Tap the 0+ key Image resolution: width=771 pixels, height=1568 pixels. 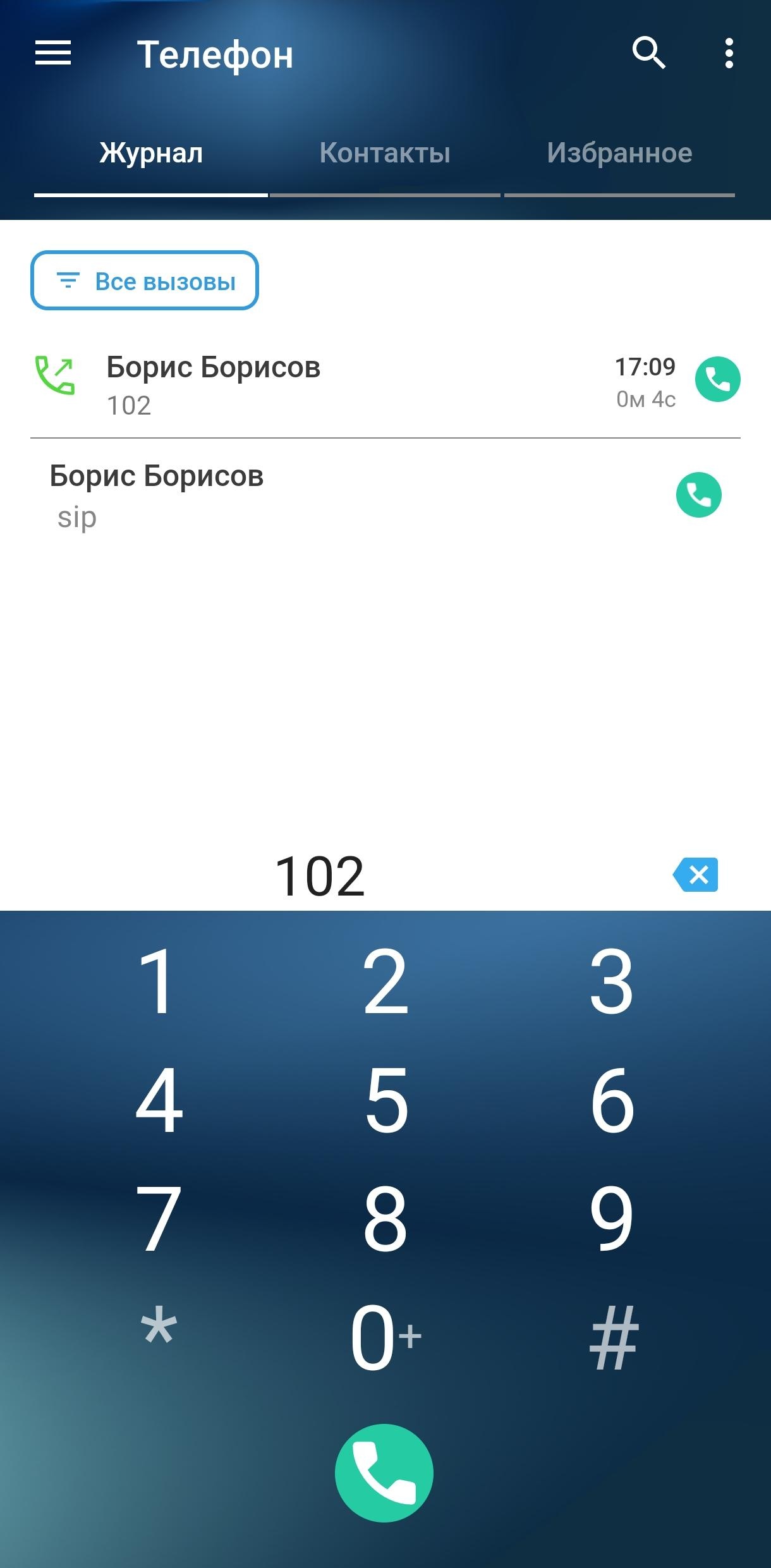(x=385, y=1336)
